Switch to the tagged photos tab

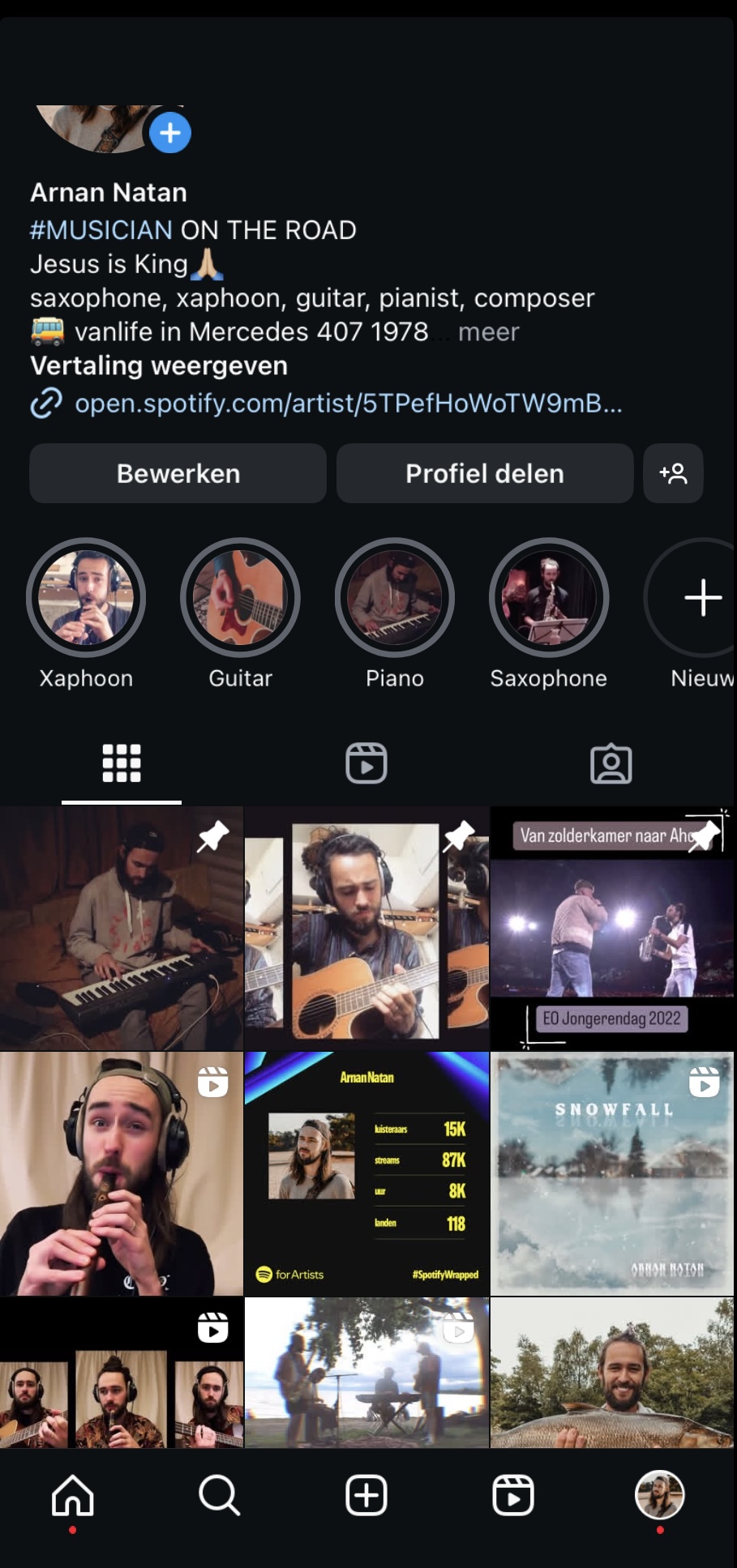[611, 763]
